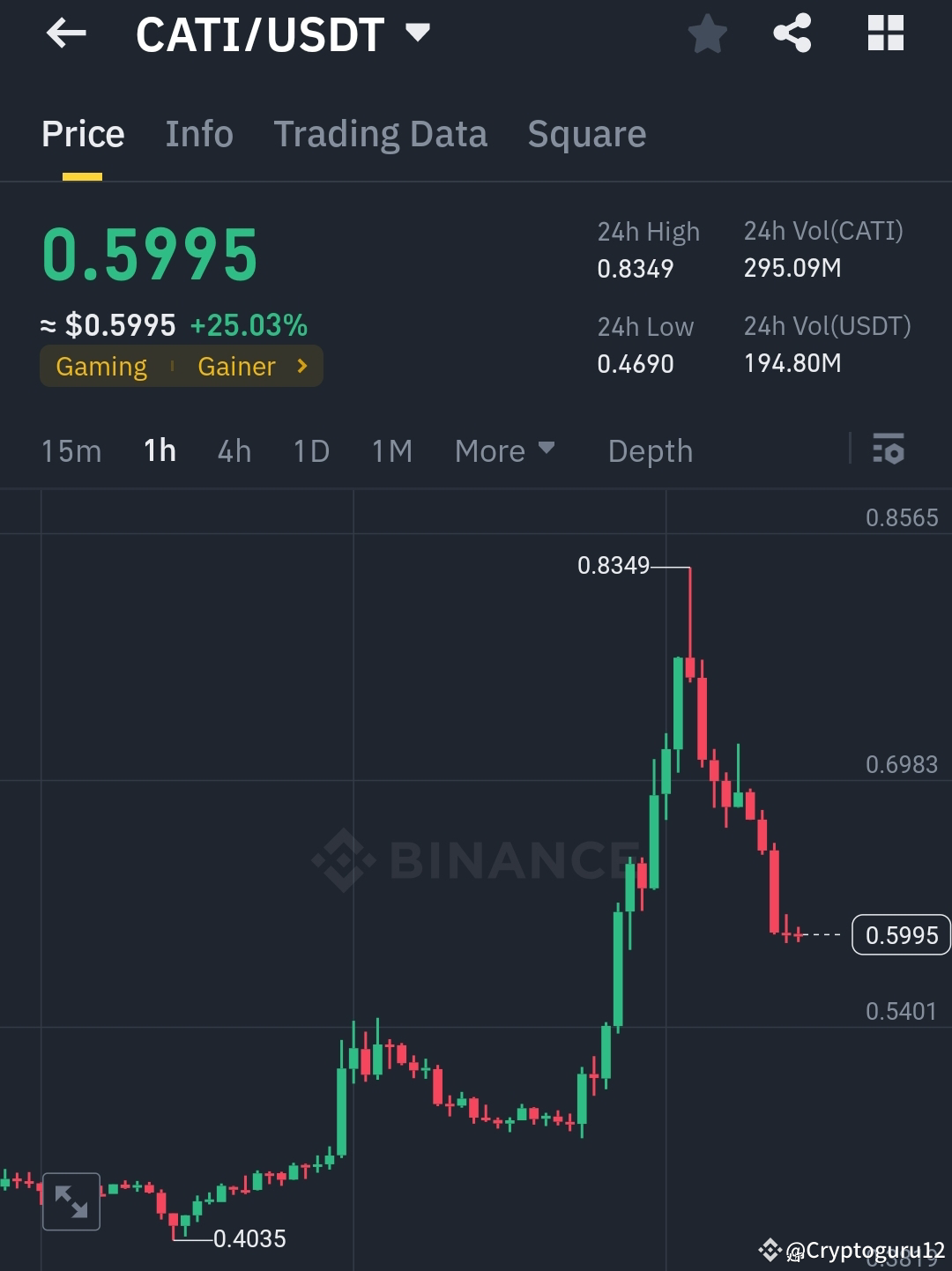Tap the fullscreen expand icon on the chart
Image resolution: width=952 pixels, height=1271 pixels.
71,1200
